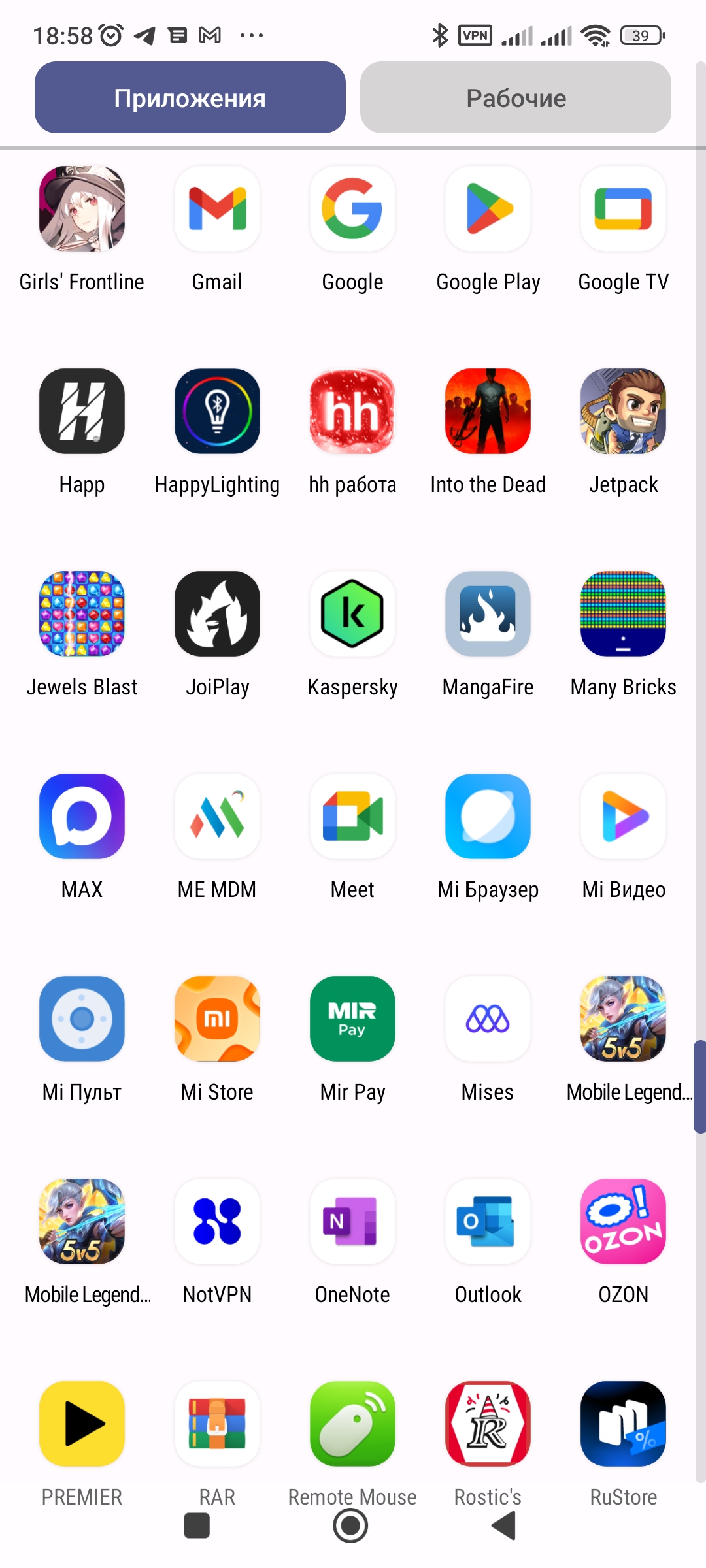Viewport: 706px width, 1568px height.
Task: Open Kaspersky antivirus app
Action: [x=352, y=614]
